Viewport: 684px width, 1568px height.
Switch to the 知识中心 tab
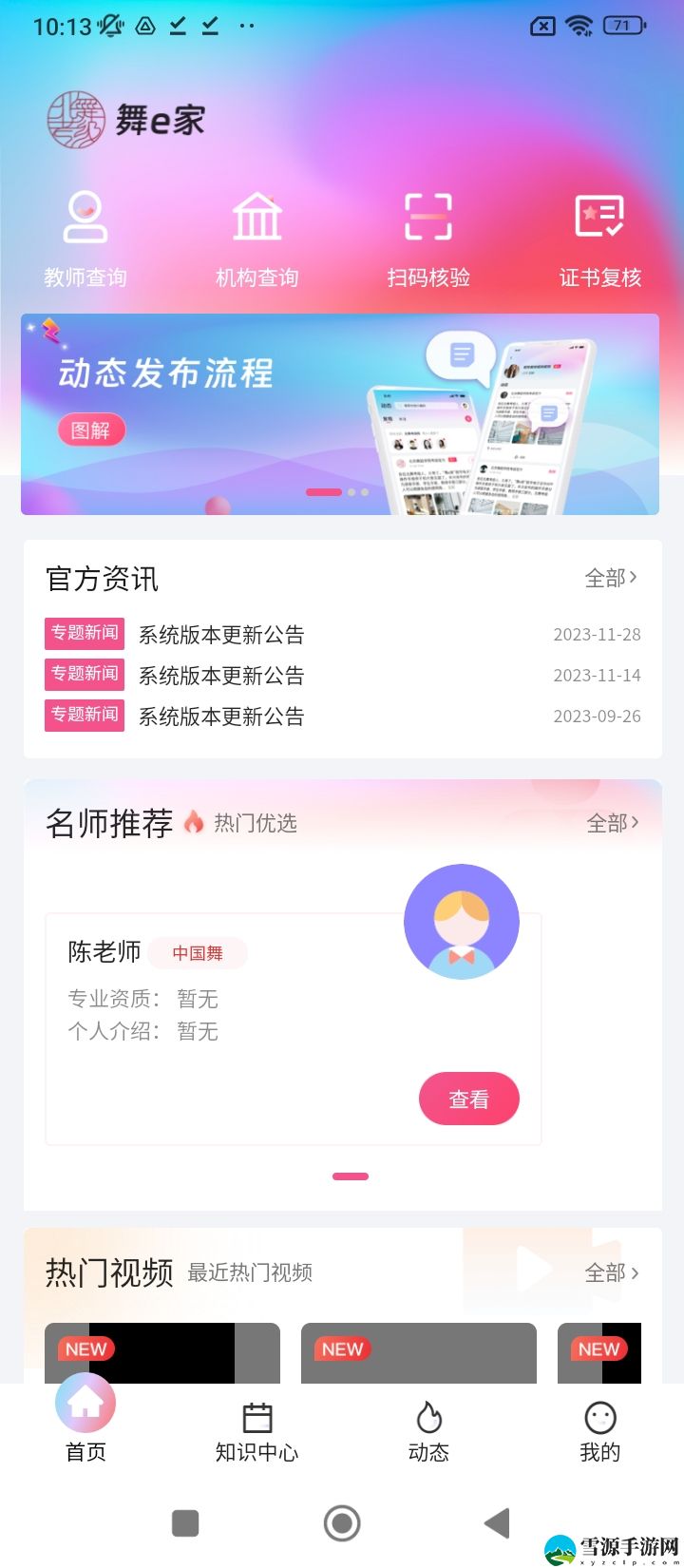257,1433
